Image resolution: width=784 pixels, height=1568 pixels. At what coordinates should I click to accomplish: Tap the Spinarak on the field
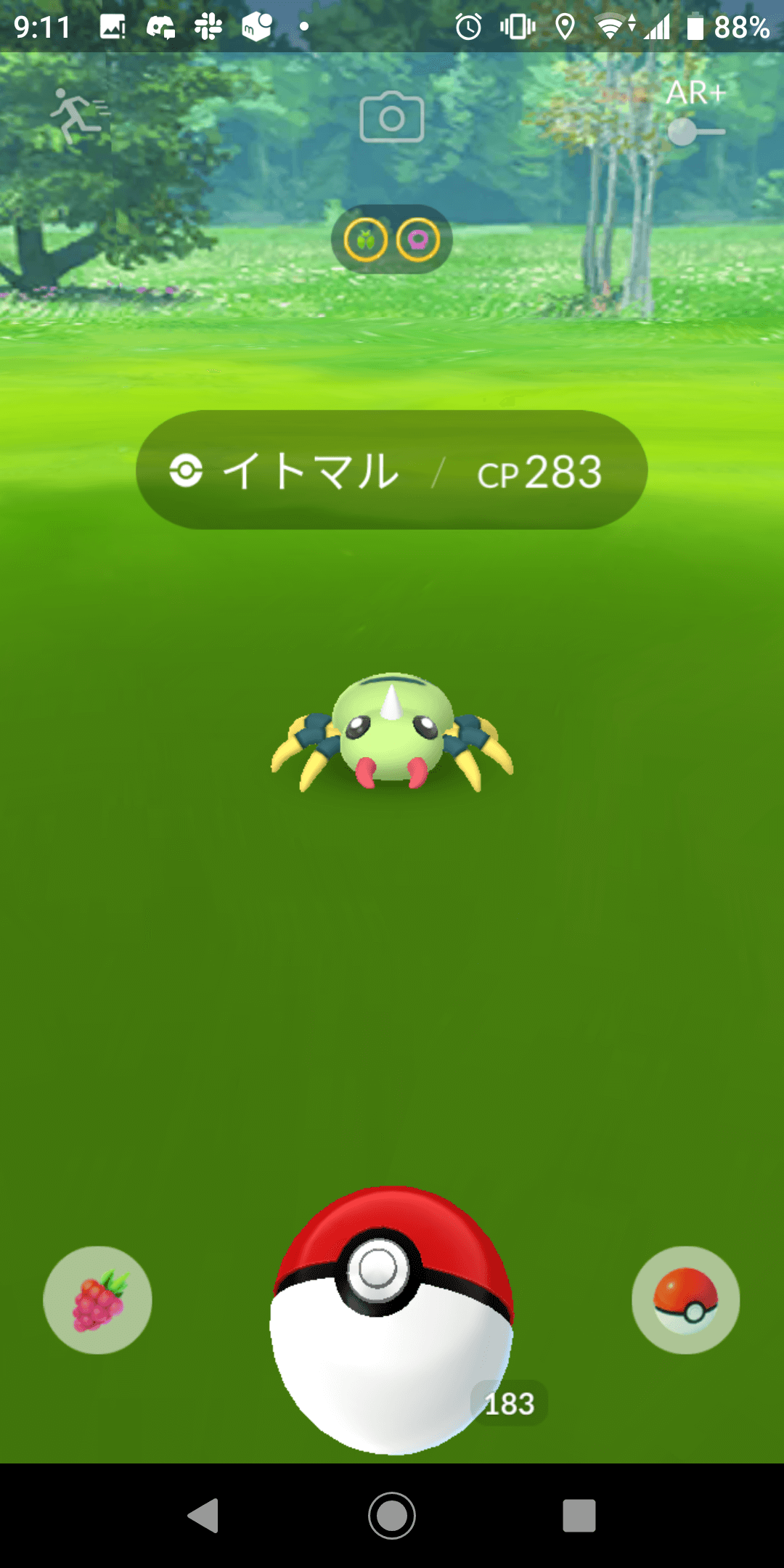pos(392,733)
